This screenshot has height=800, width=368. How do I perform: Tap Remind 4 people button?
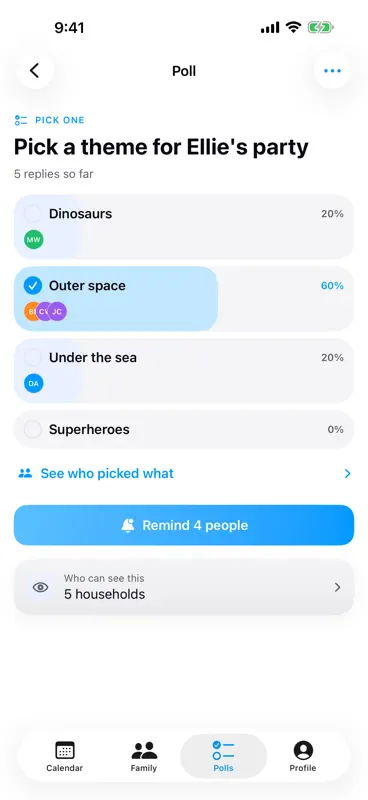[x=184, y=526]
